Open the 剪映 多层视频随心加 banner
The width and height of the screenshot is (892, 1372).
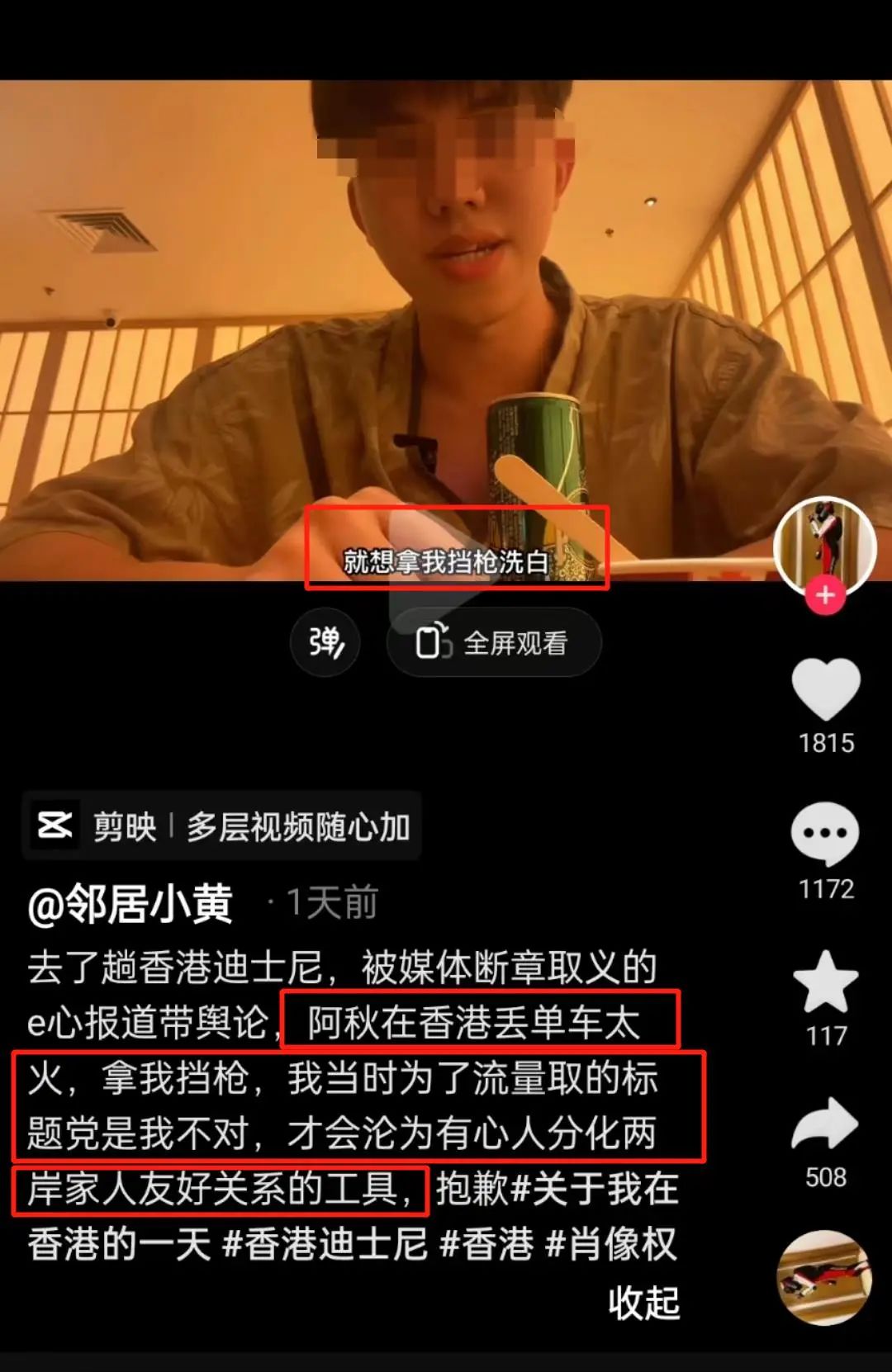coord(221,826)
